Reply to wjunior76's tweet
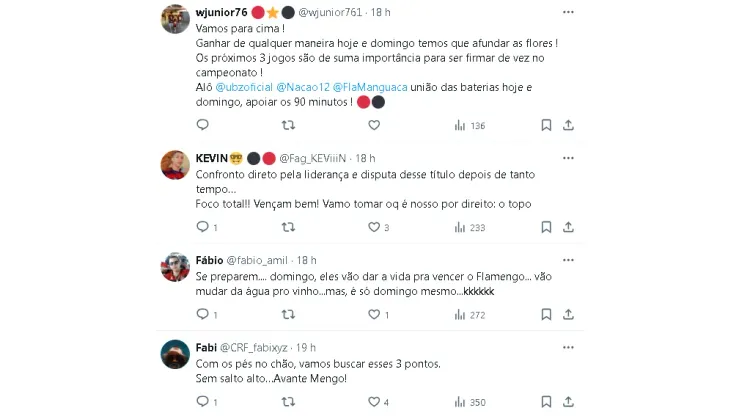This screenshot has height=416, width=740. [202, 125]
